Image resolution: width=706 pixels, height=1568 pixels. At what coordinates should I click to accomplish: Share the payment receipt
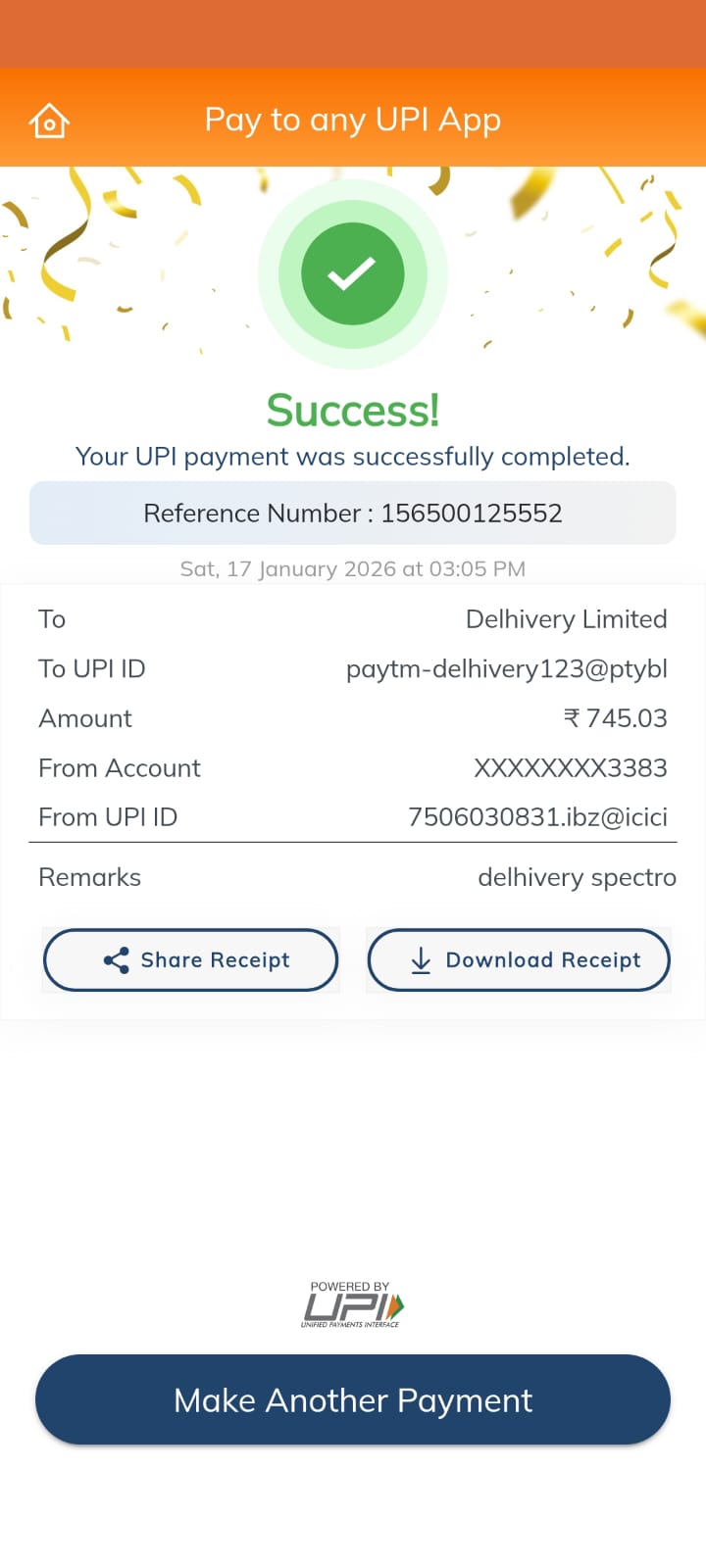[191, 960]
